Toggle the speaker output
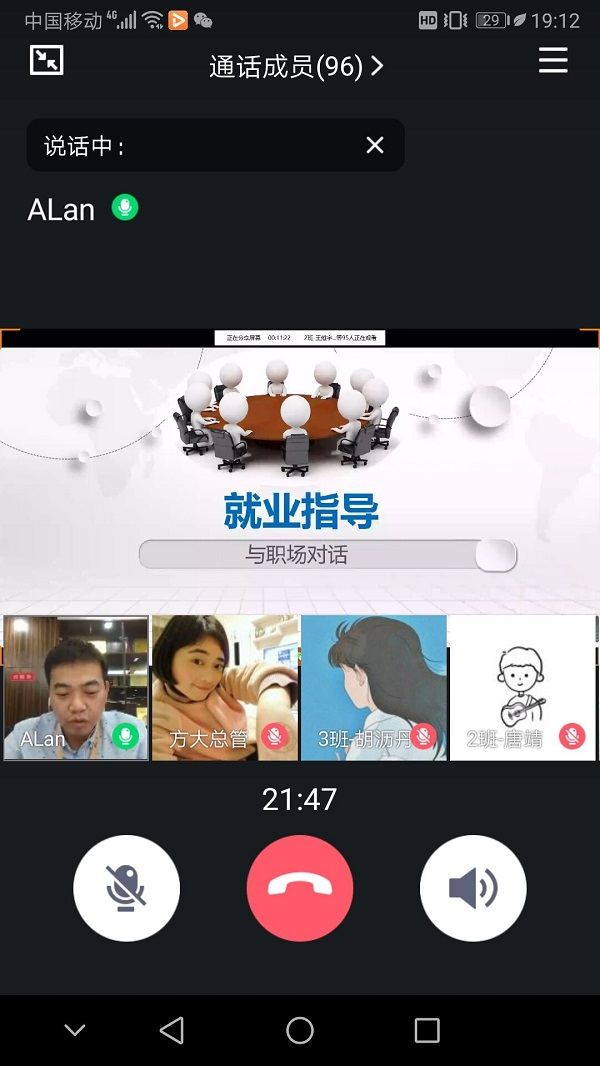 [473, 888]
